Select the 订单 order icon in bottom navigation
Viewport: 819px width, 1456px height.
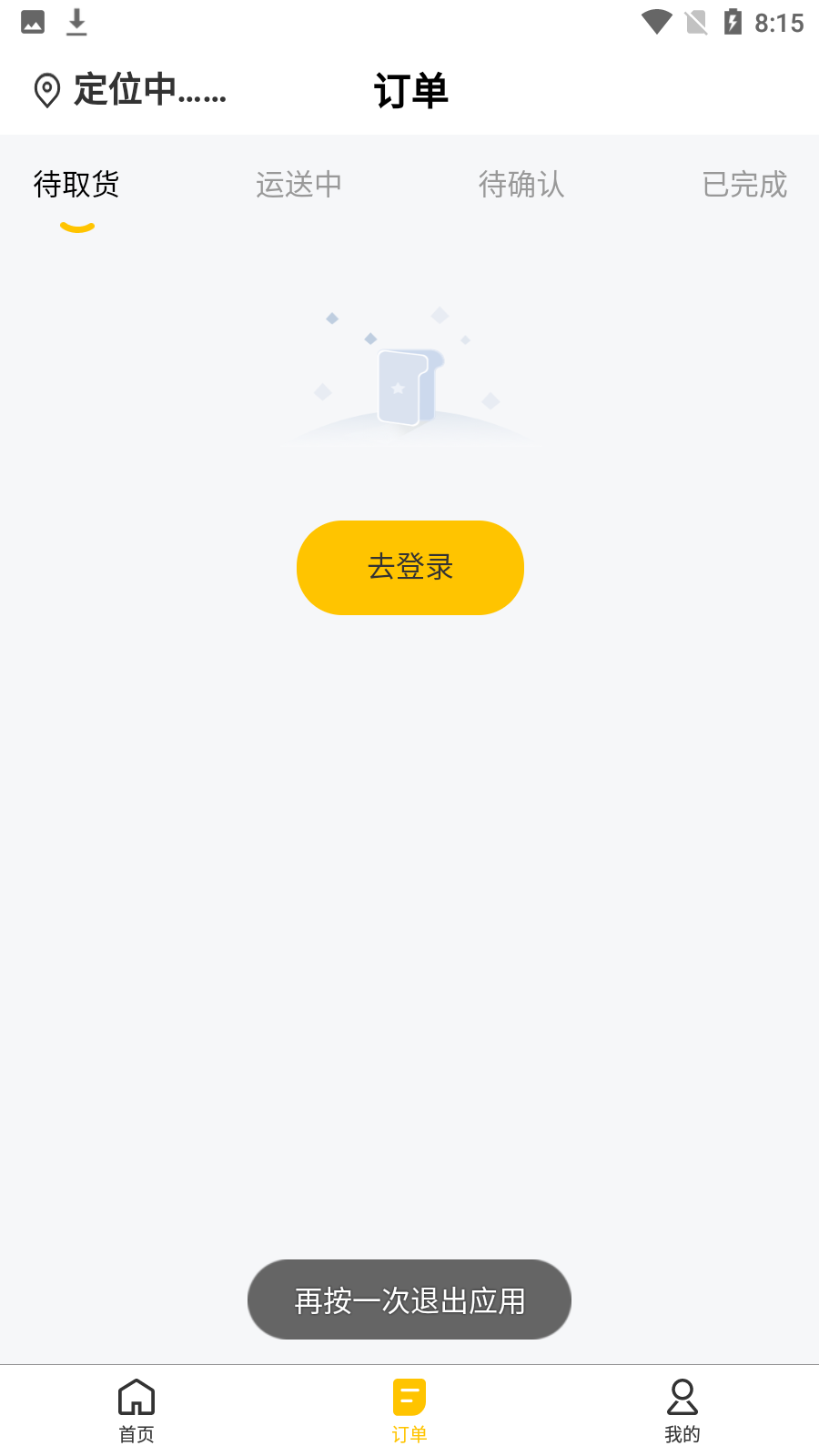tap(409, 1395)
